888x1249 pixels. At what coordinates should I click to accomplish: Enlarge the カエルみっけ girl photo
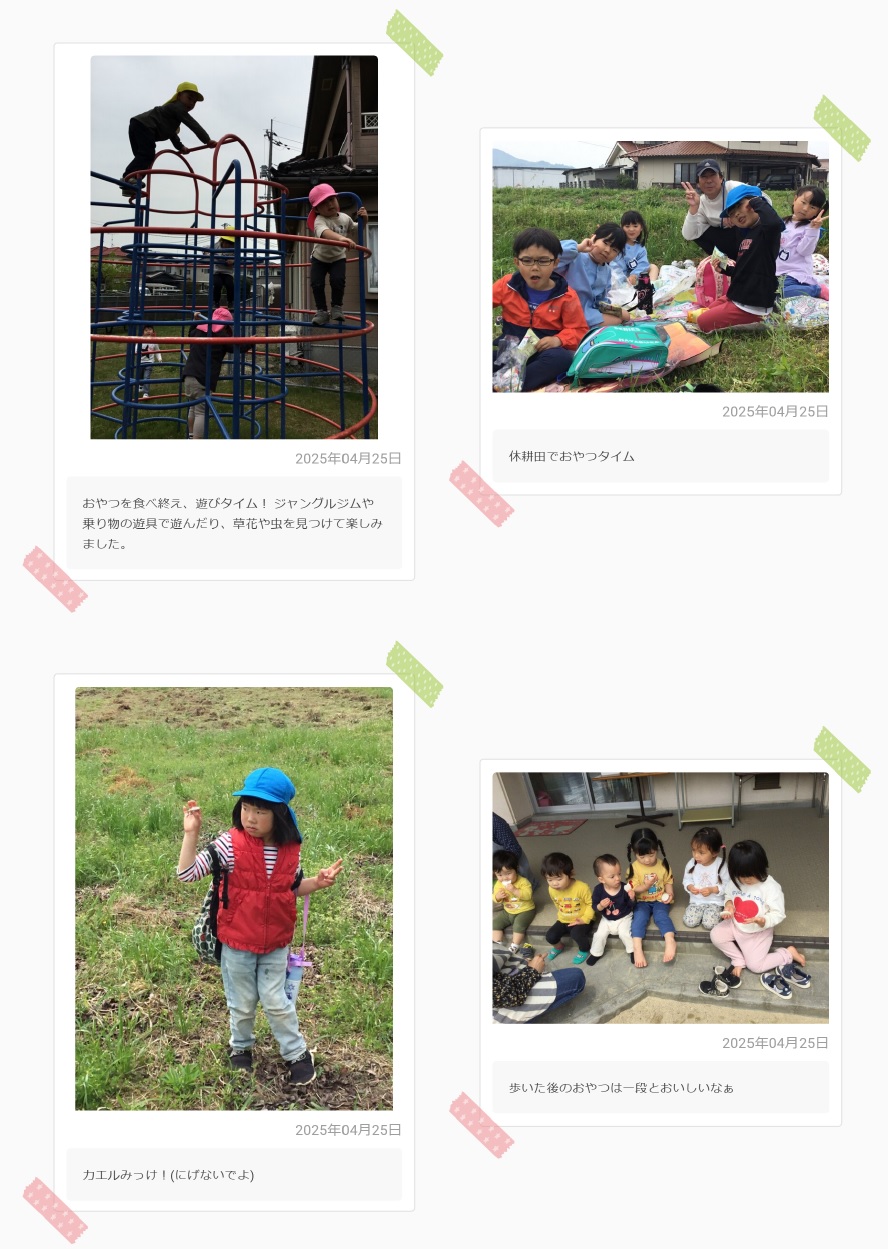pyautogui.click(x=234, y=898)
